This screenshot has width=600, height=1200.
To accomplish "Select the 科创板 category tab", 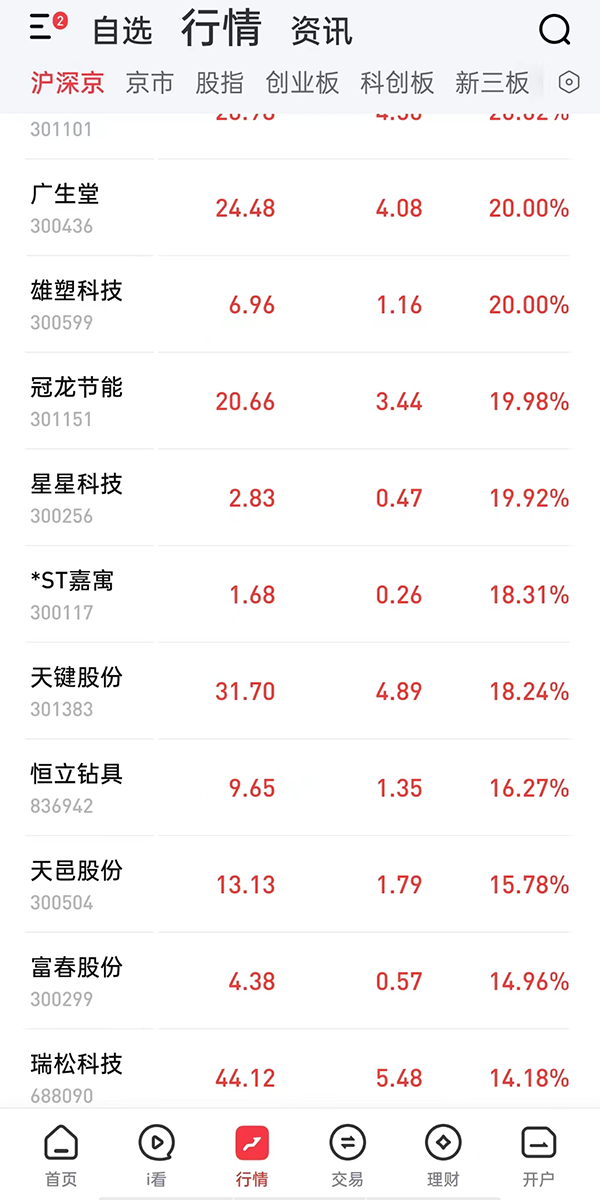I will (x=397, y=83).
